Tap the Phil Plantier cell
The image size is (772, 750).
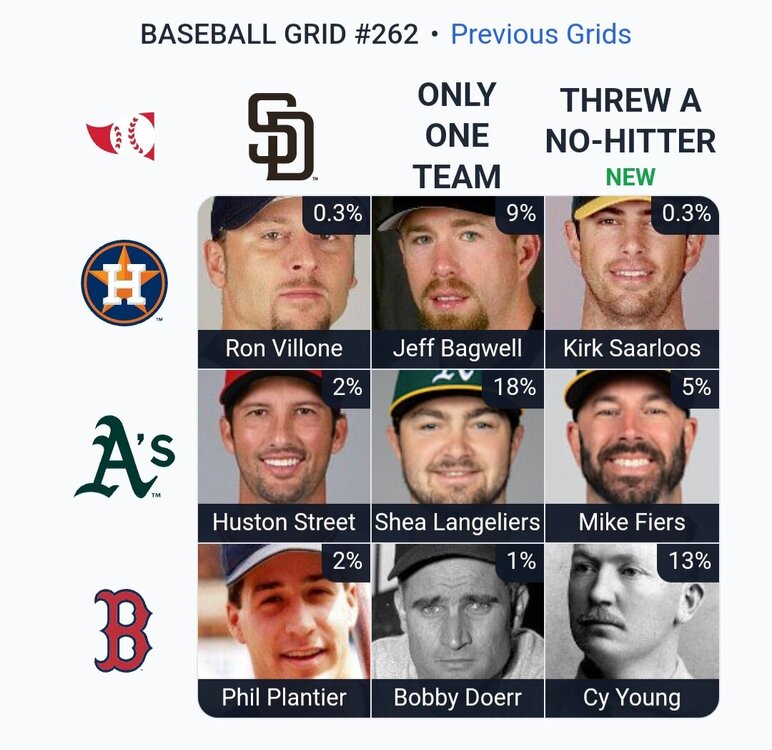click(x=284, y=629)
